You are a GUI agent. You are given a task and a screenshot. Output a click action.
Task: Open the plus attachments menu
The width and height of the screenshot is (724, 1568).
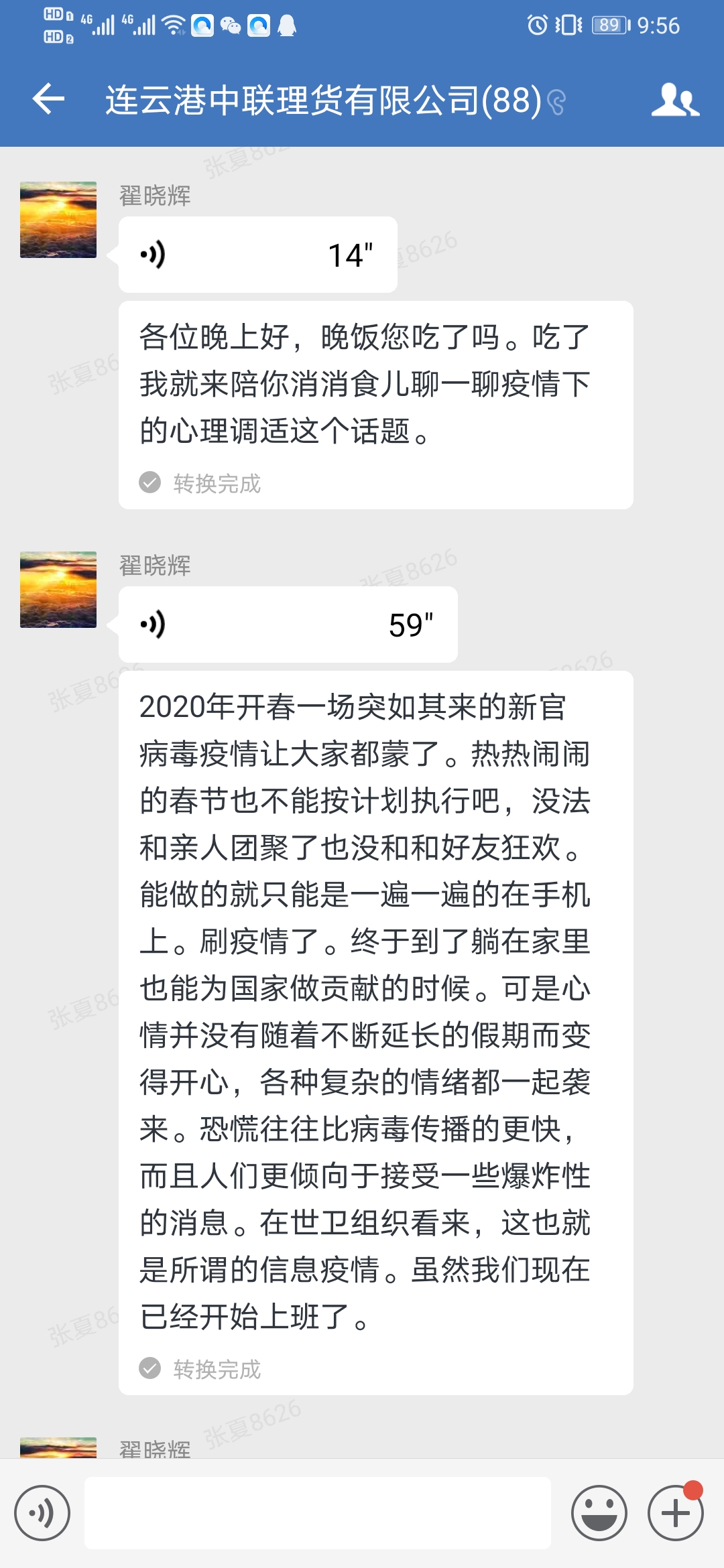click(x=675, y=1513)
